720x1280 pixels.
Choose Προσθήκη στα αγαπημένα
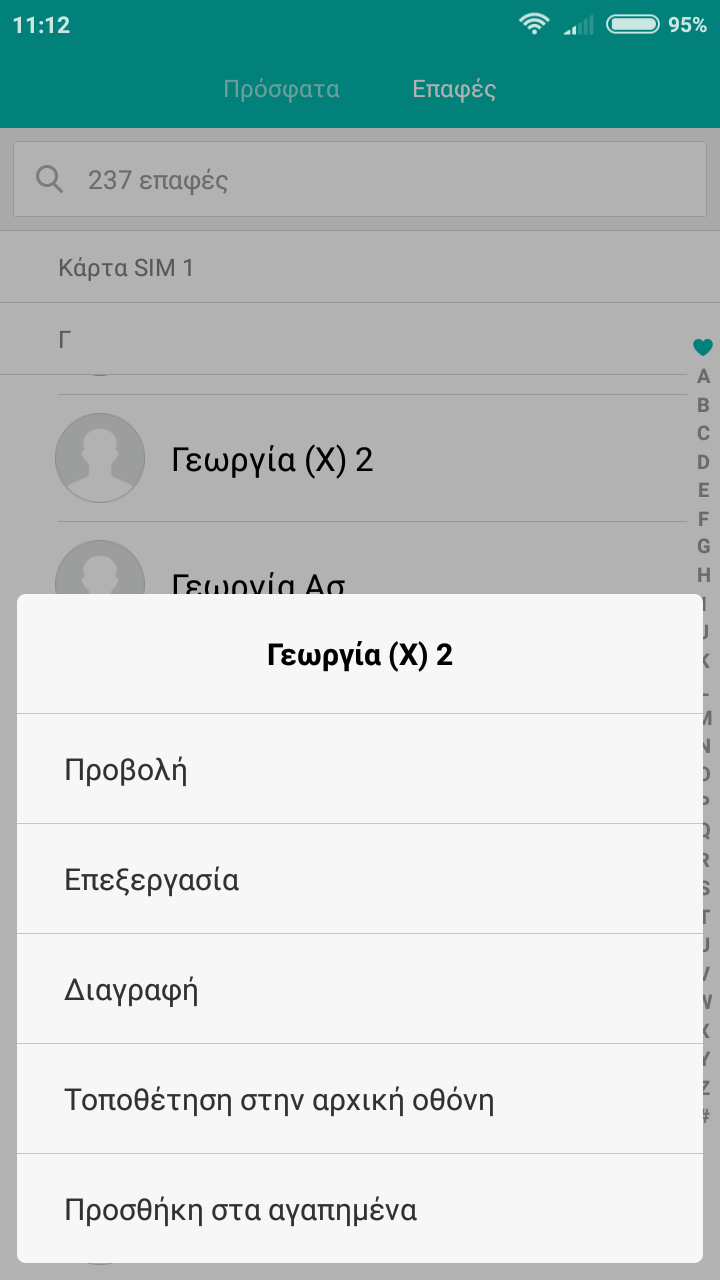pyautogui.click(x=360, y=1209)
